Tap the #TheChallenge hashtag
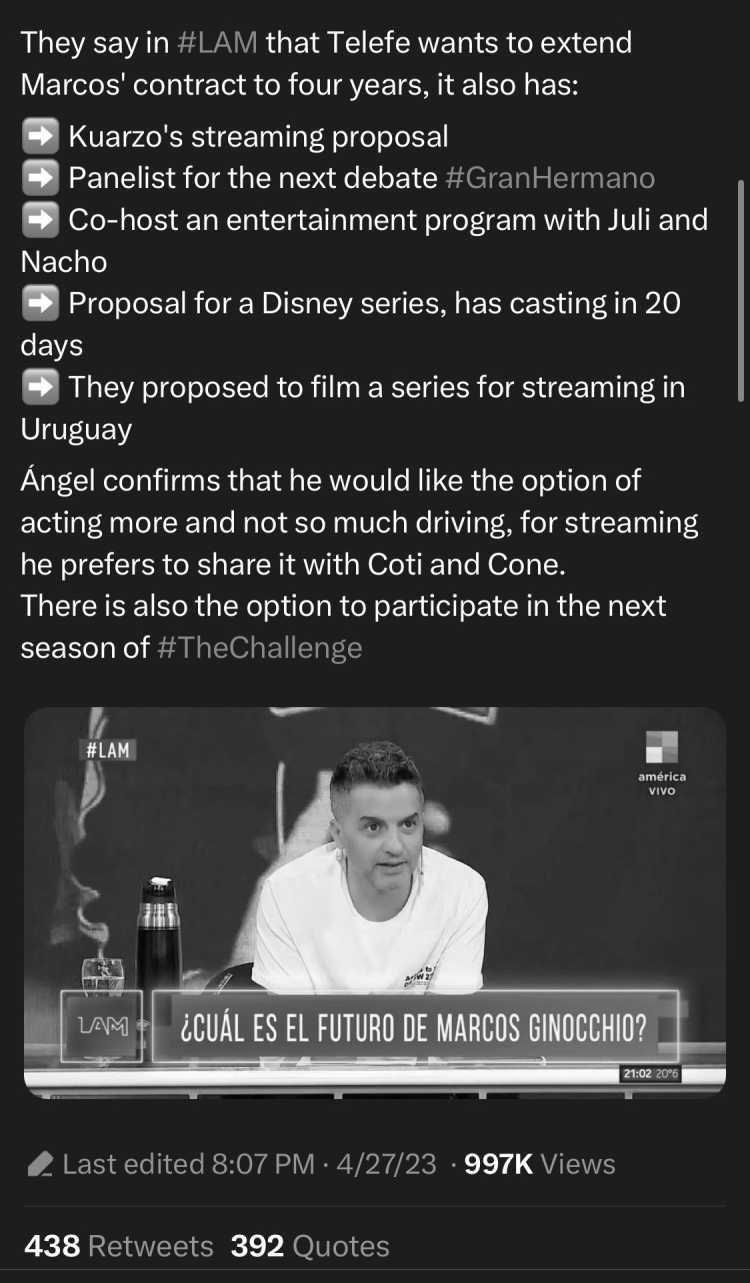This screenshot has width=750, height=1283. 260,648
